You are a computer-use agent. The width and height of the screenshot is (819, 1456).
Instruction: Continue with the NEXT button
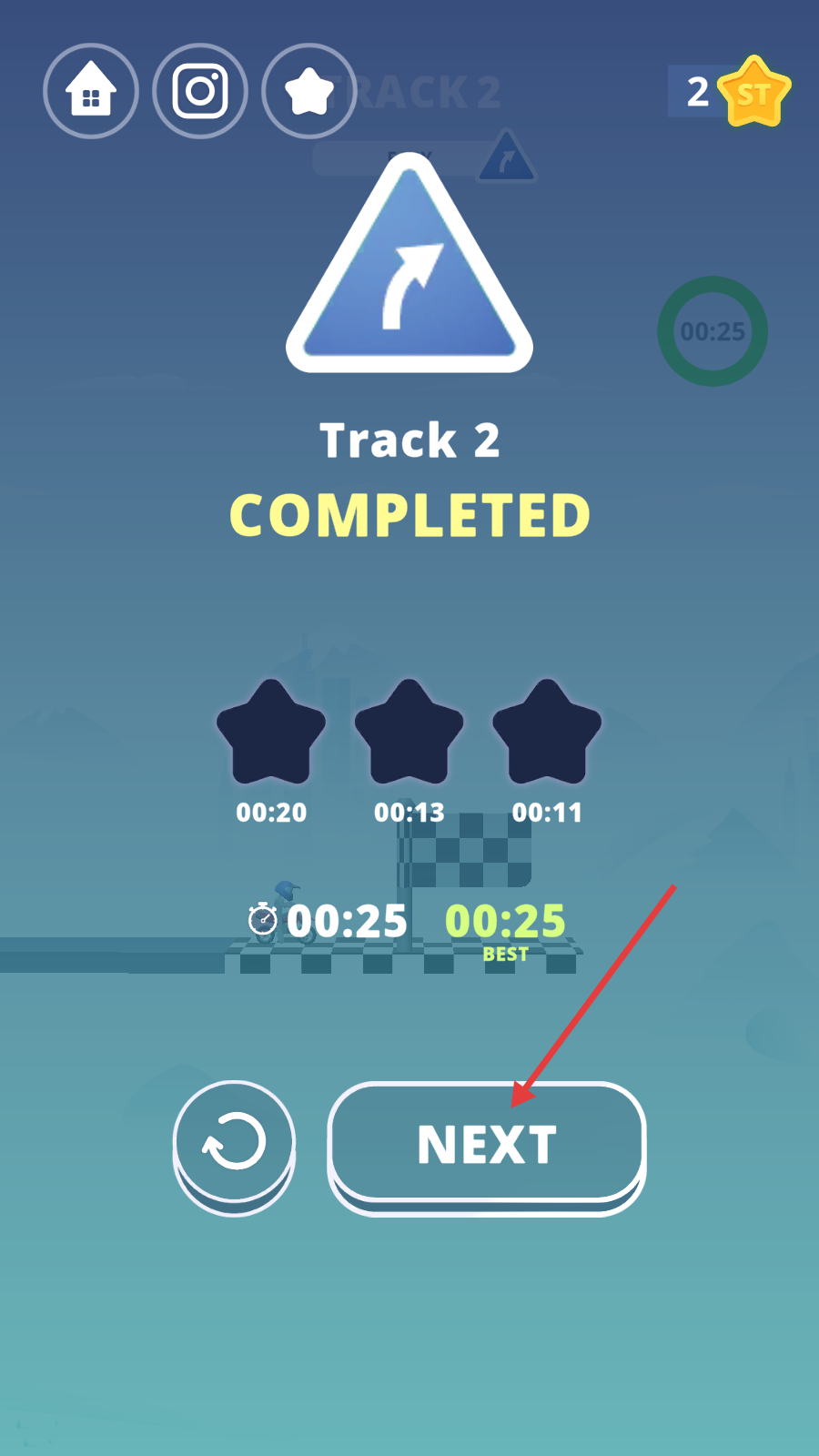pos(487,1144)
